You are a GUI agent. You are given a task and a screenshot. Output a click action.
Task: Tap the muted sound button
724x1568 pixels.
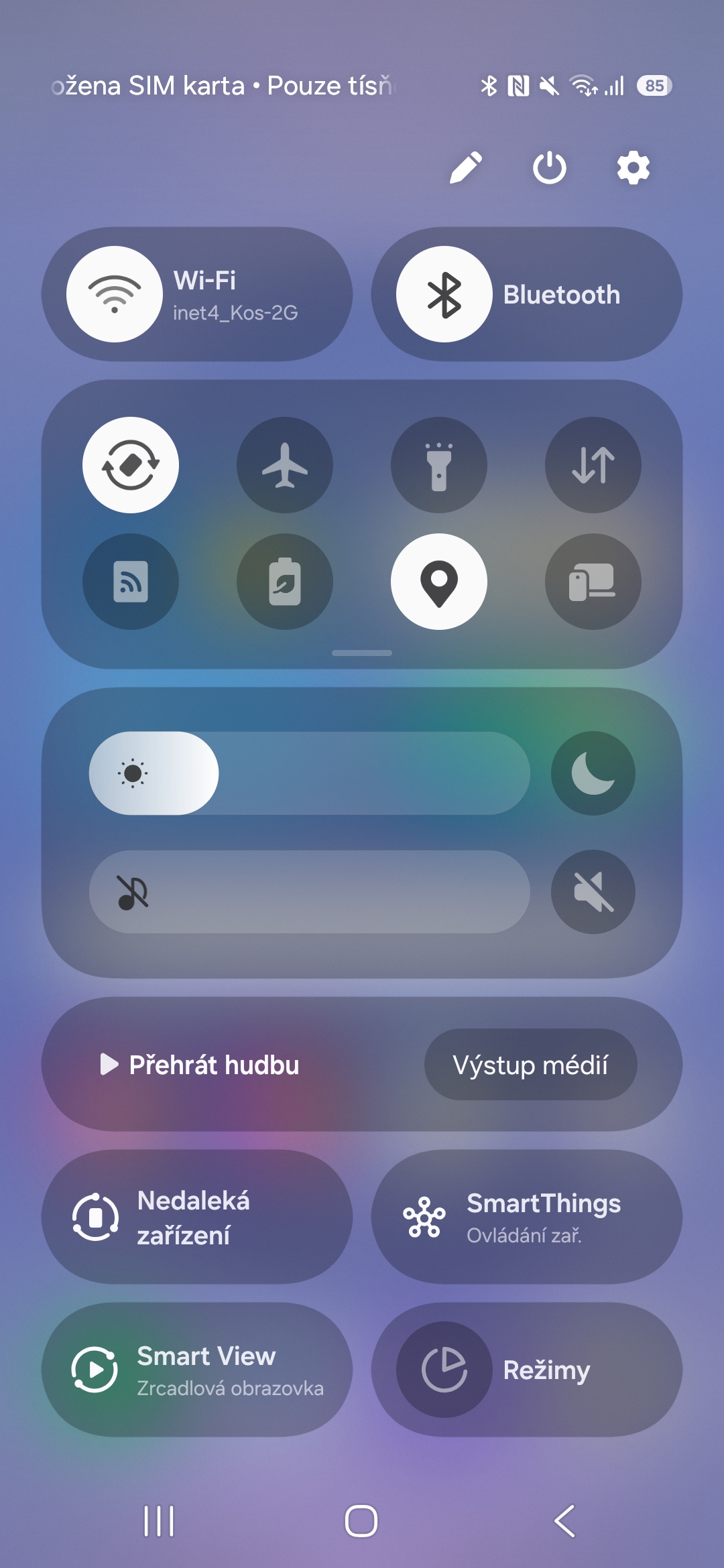(x=593, y=892)
